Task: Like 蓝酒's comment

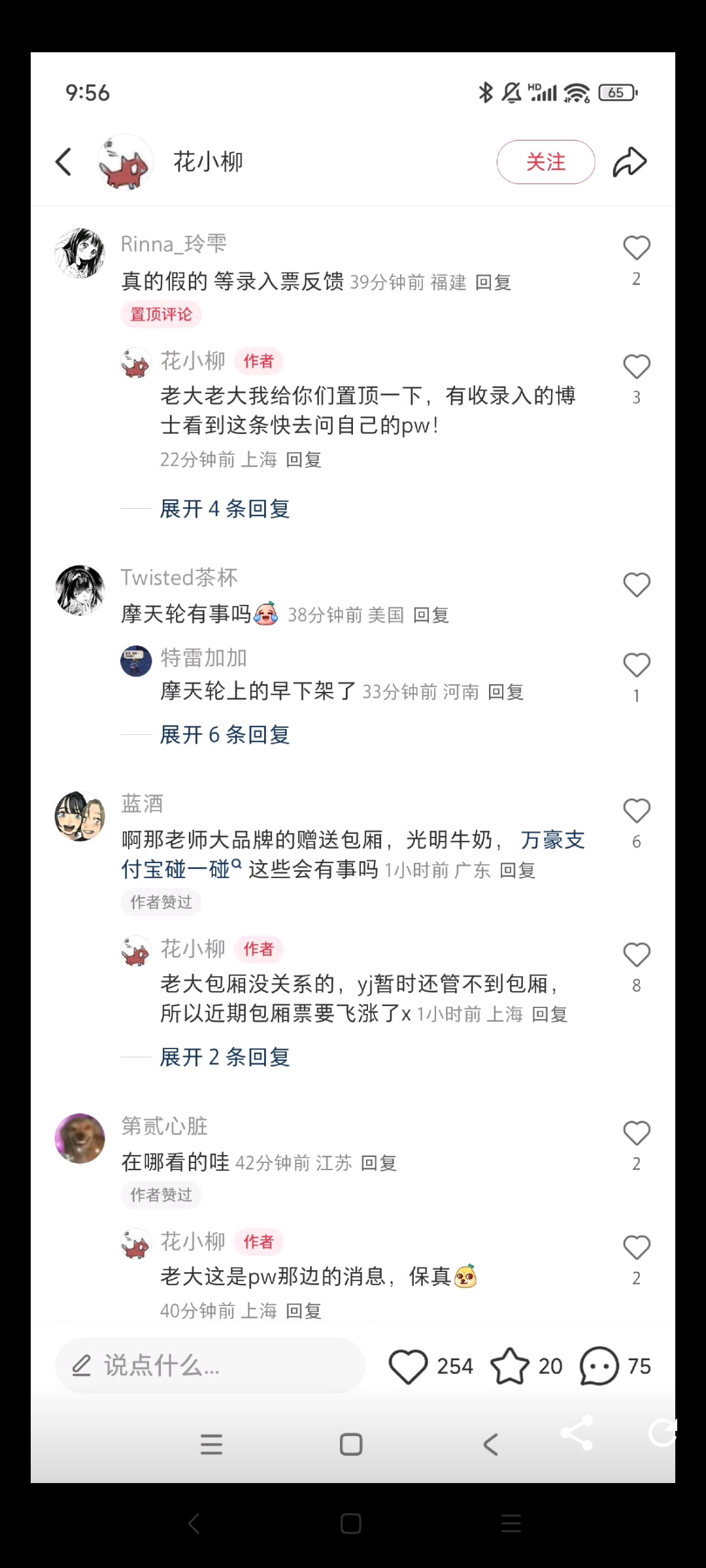Action: coord(636,811)
